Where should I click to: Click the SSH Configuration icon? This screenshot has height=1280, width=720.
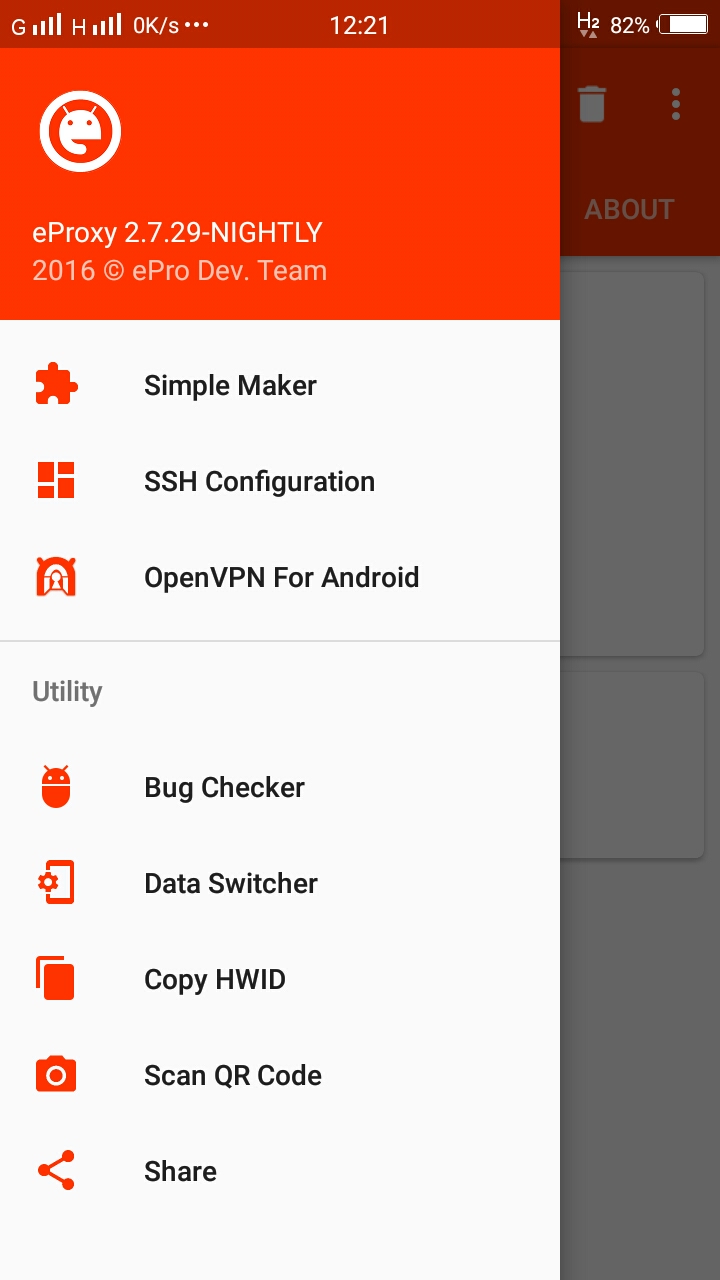click(57, 480)
